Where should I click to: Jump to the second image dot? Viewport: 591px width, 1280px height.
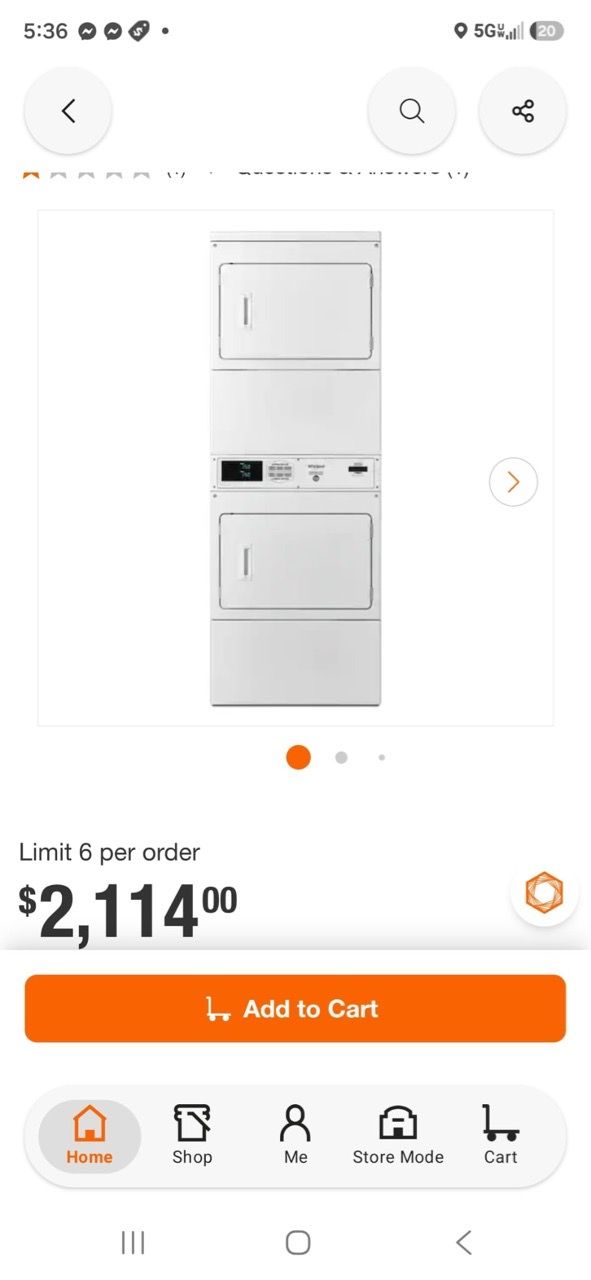[341, 757]
